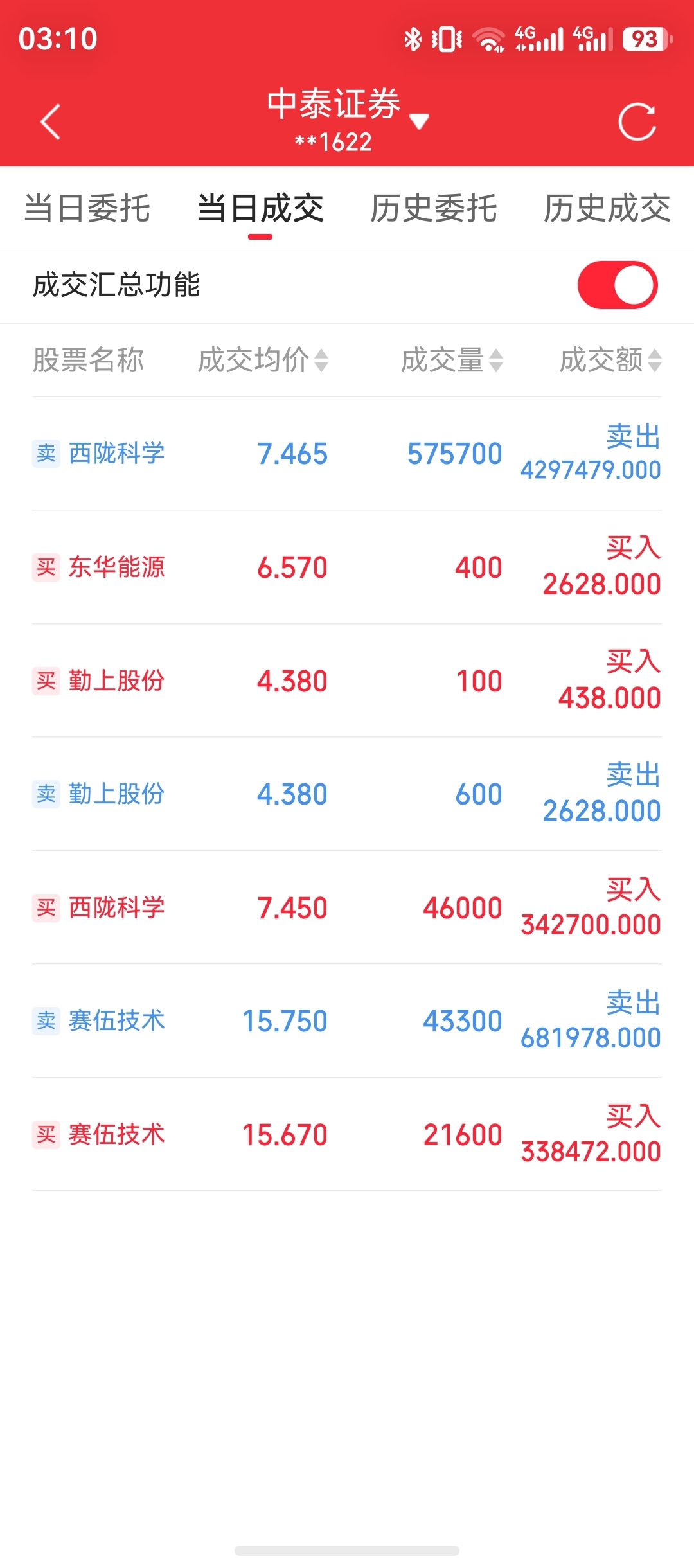Open the 东华能源 buy record

point(347,567)
